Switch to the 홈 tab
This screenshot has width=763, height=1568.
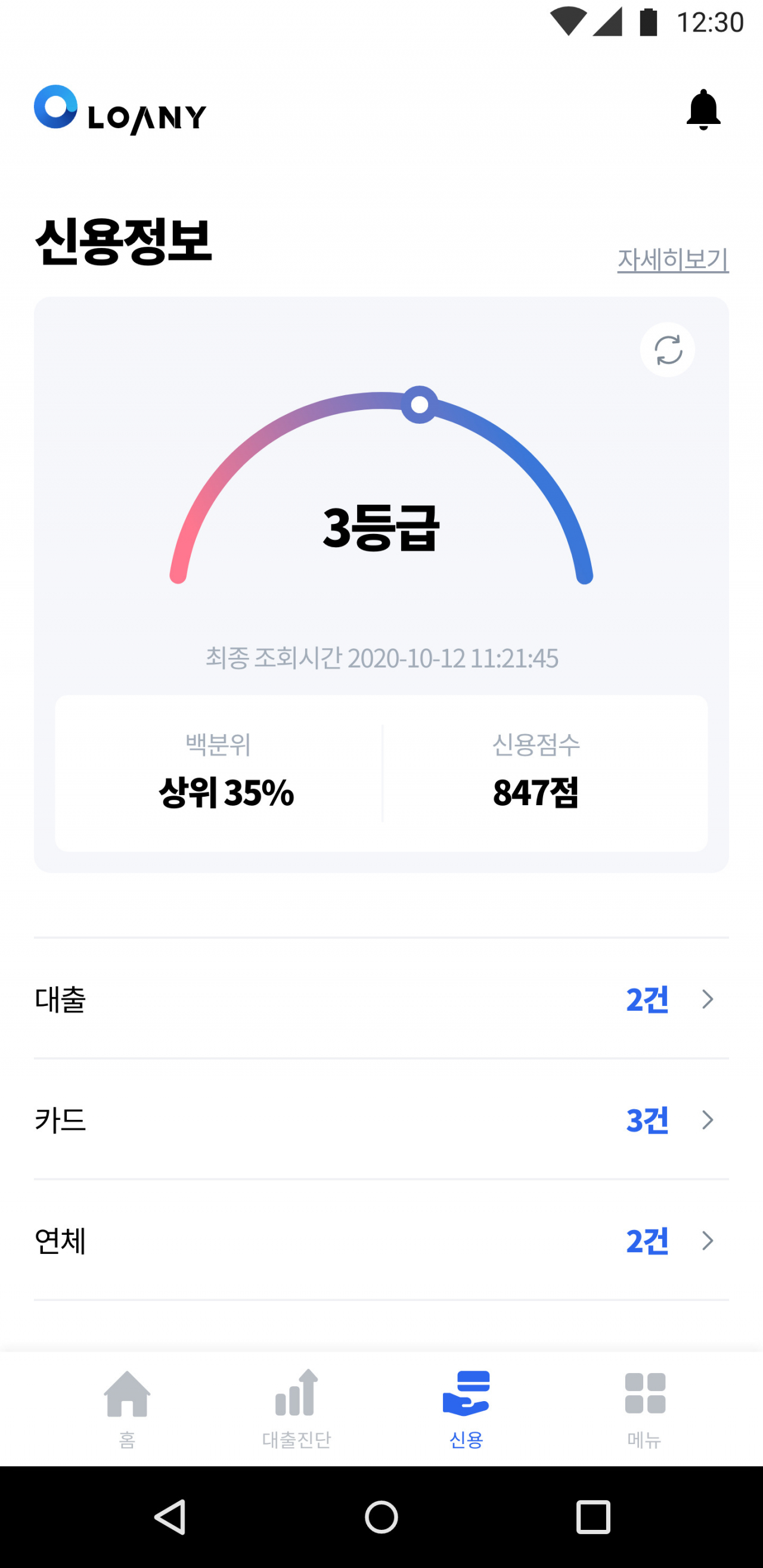point(128,1409)
